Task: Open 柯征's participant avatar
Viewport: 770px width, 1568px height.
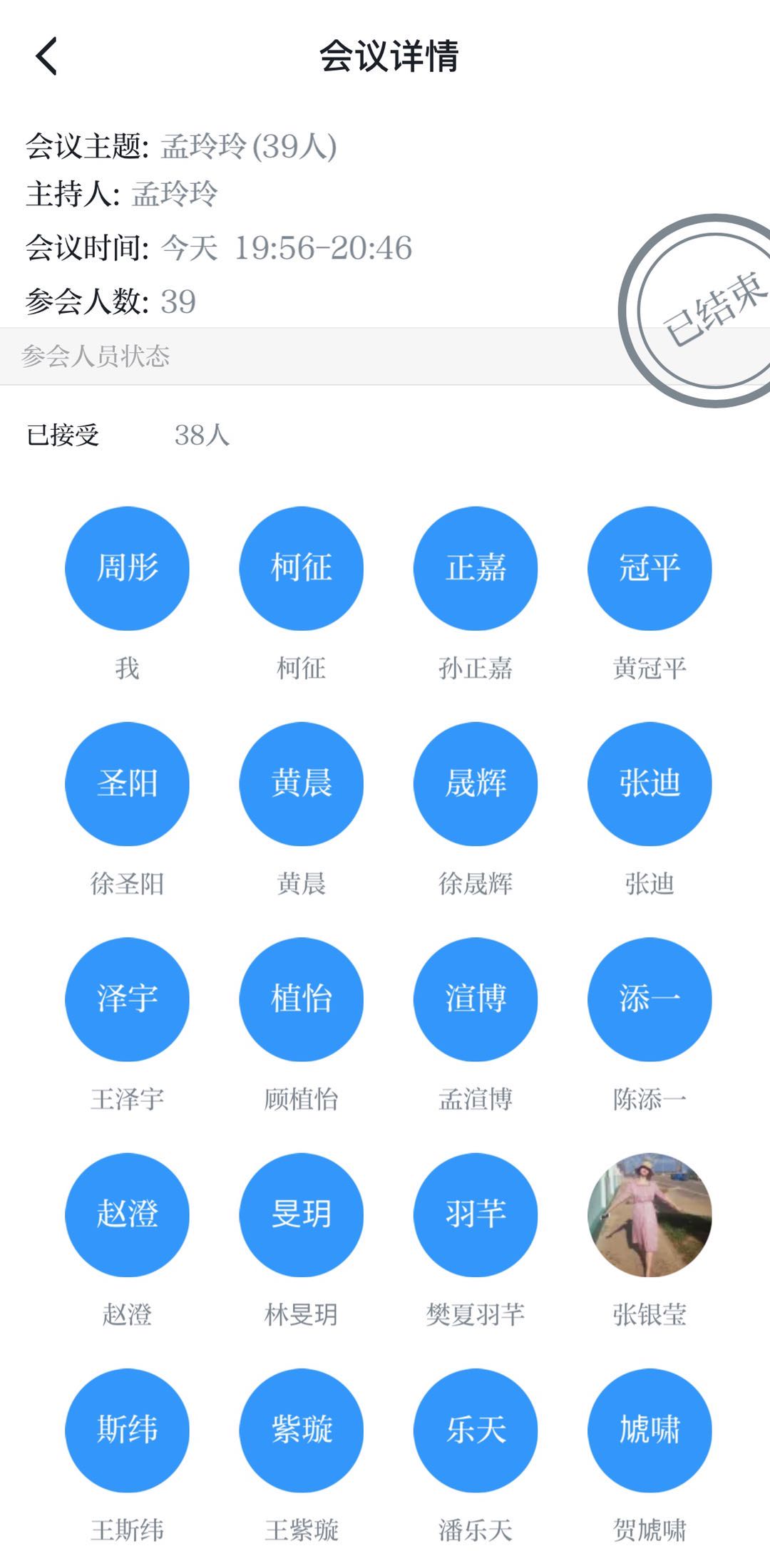Action: tap(301, 569)
